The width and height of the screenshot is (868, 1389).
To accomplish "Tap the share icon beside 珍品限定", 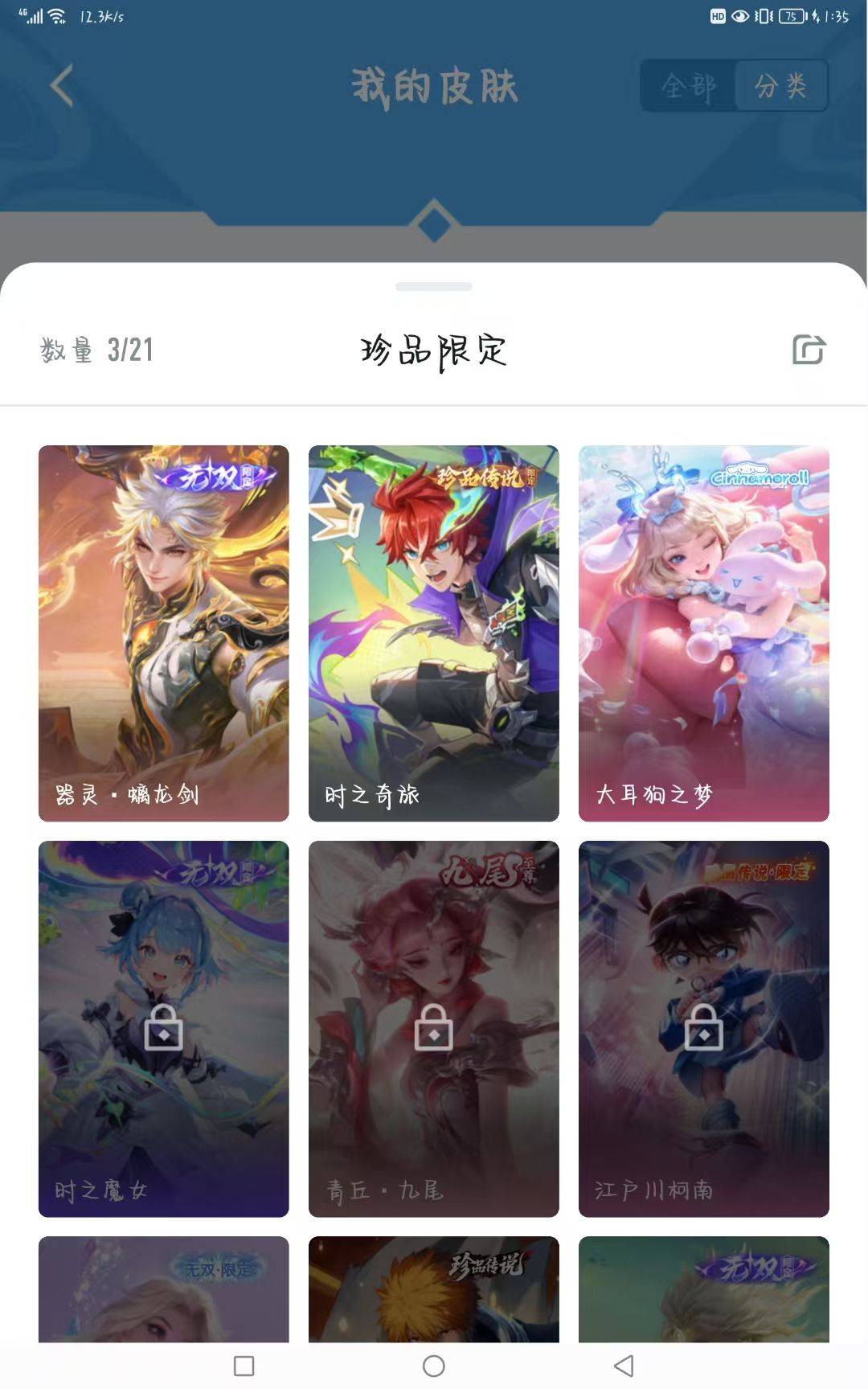I will [x=809, y=350].
